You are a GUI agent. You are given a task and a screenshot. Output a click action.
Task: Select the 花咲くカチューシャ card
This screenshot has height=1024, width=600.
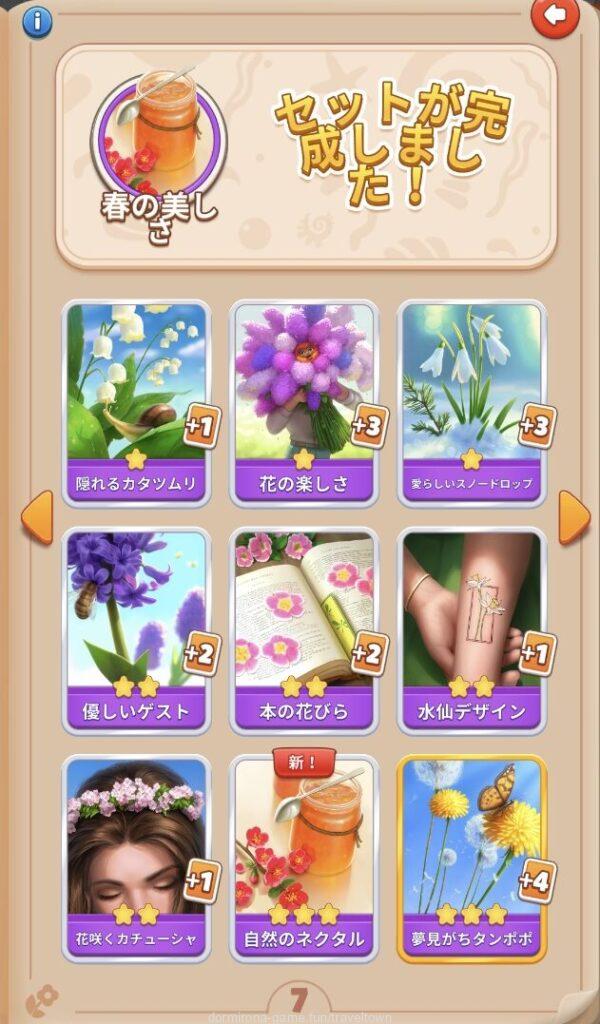[x=137, y=858]
